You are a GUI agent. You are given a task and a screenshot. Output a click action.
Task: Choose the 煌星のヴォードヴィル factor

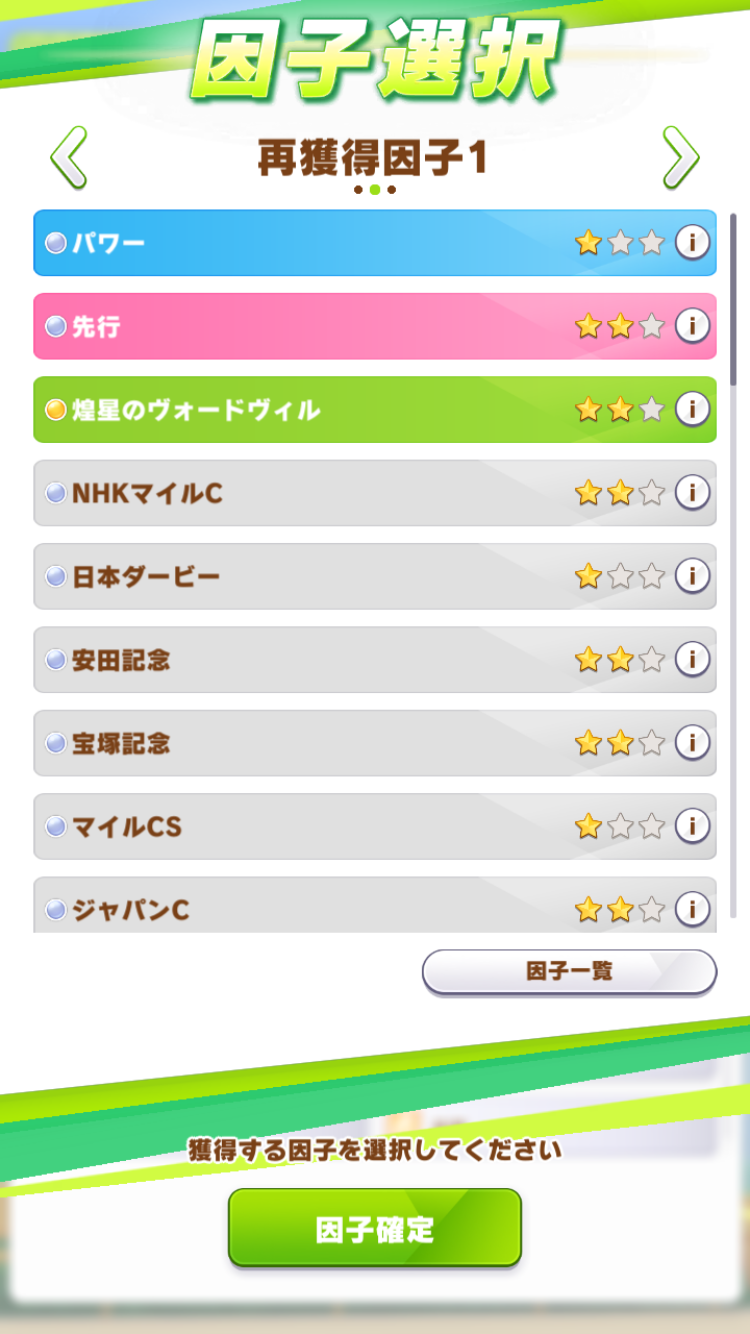pyautogui.click(x=375, y=410)
